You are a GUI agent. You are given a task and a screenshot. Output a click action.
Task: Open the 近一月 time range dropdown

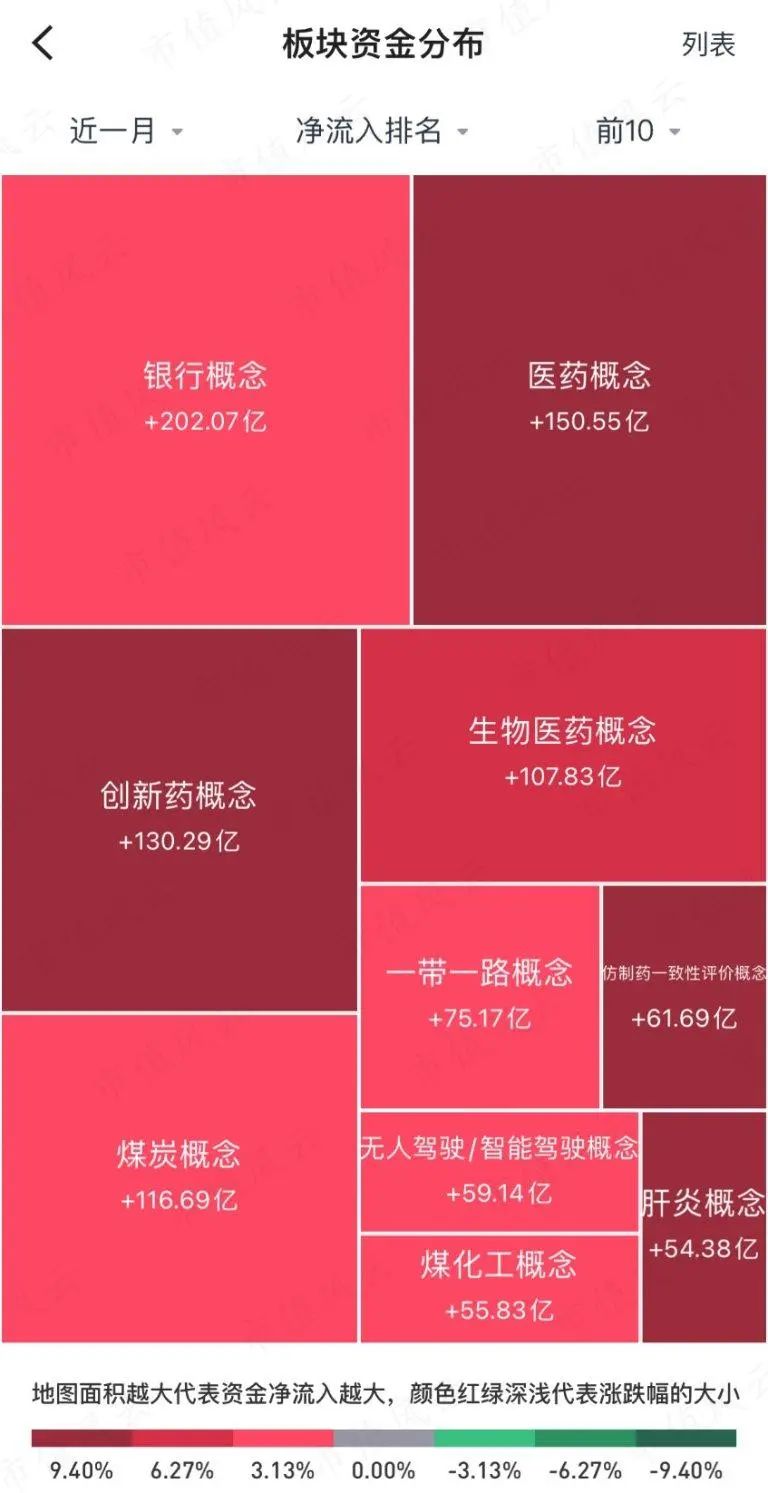pyautogui.click(x=125, y=131)
